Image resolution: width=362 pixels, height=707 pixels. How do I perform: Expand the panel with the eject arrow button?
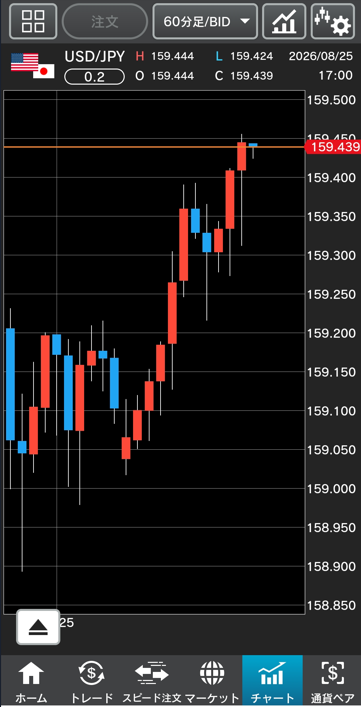point(38,627)
